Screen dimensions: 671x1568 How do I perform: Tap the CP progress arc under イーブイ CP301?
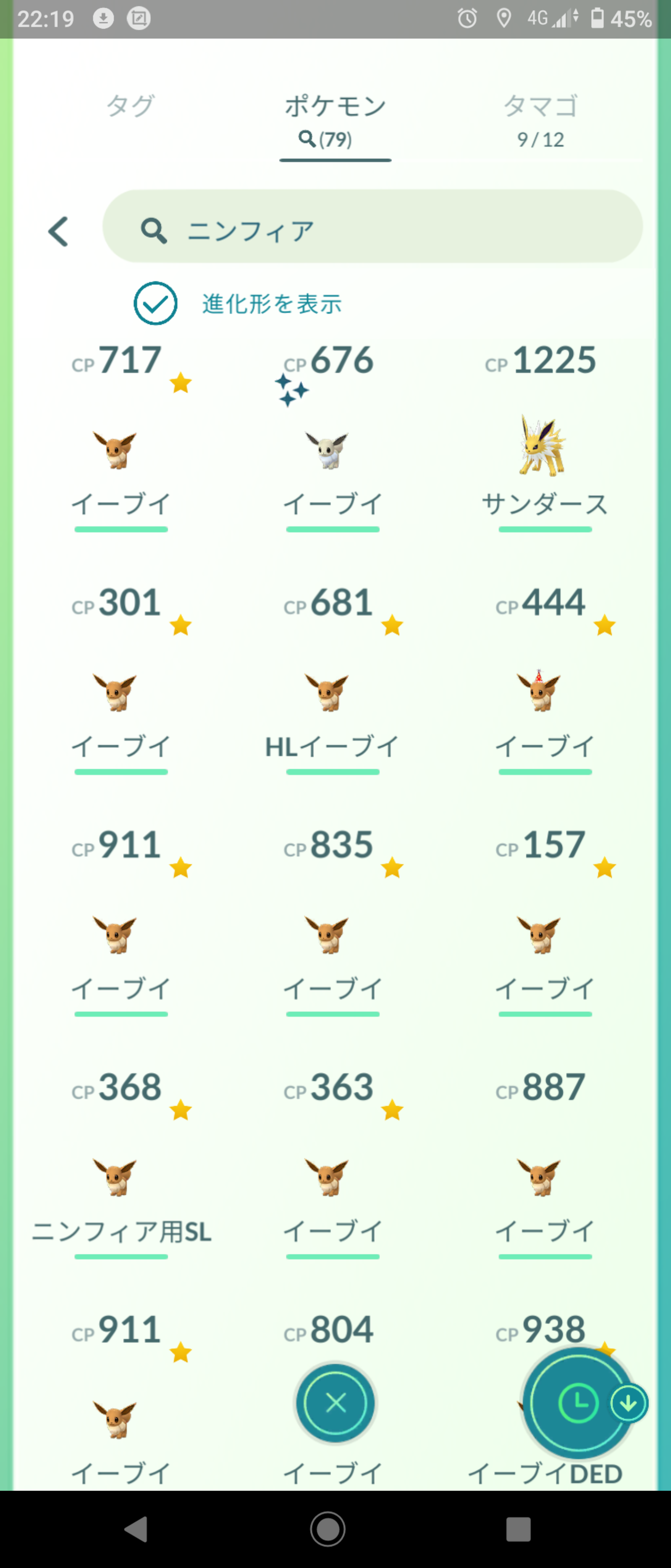(x=121, y=771)
